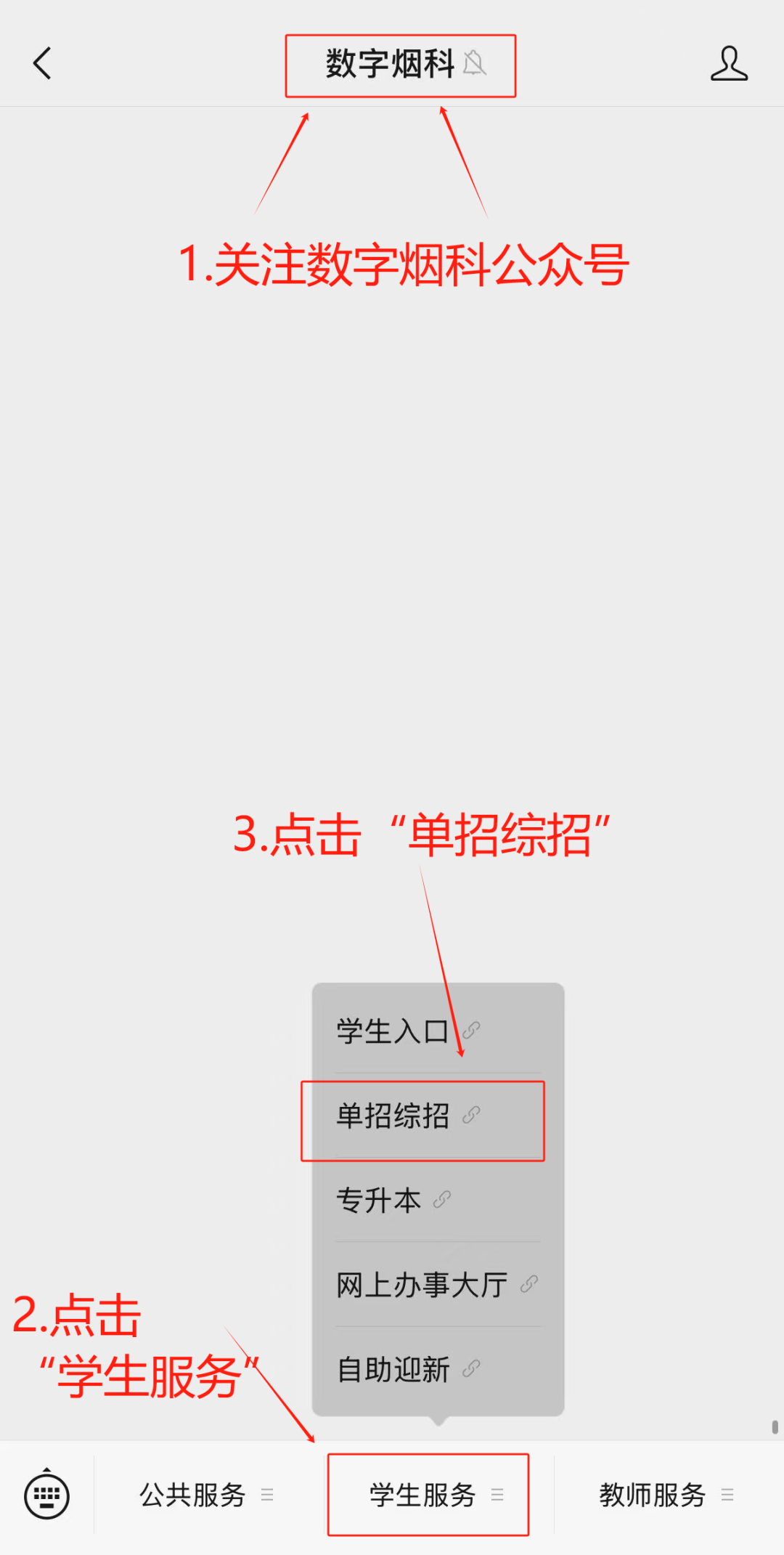
Task: Go back using the top-left arrow
Action: [43, 64]
